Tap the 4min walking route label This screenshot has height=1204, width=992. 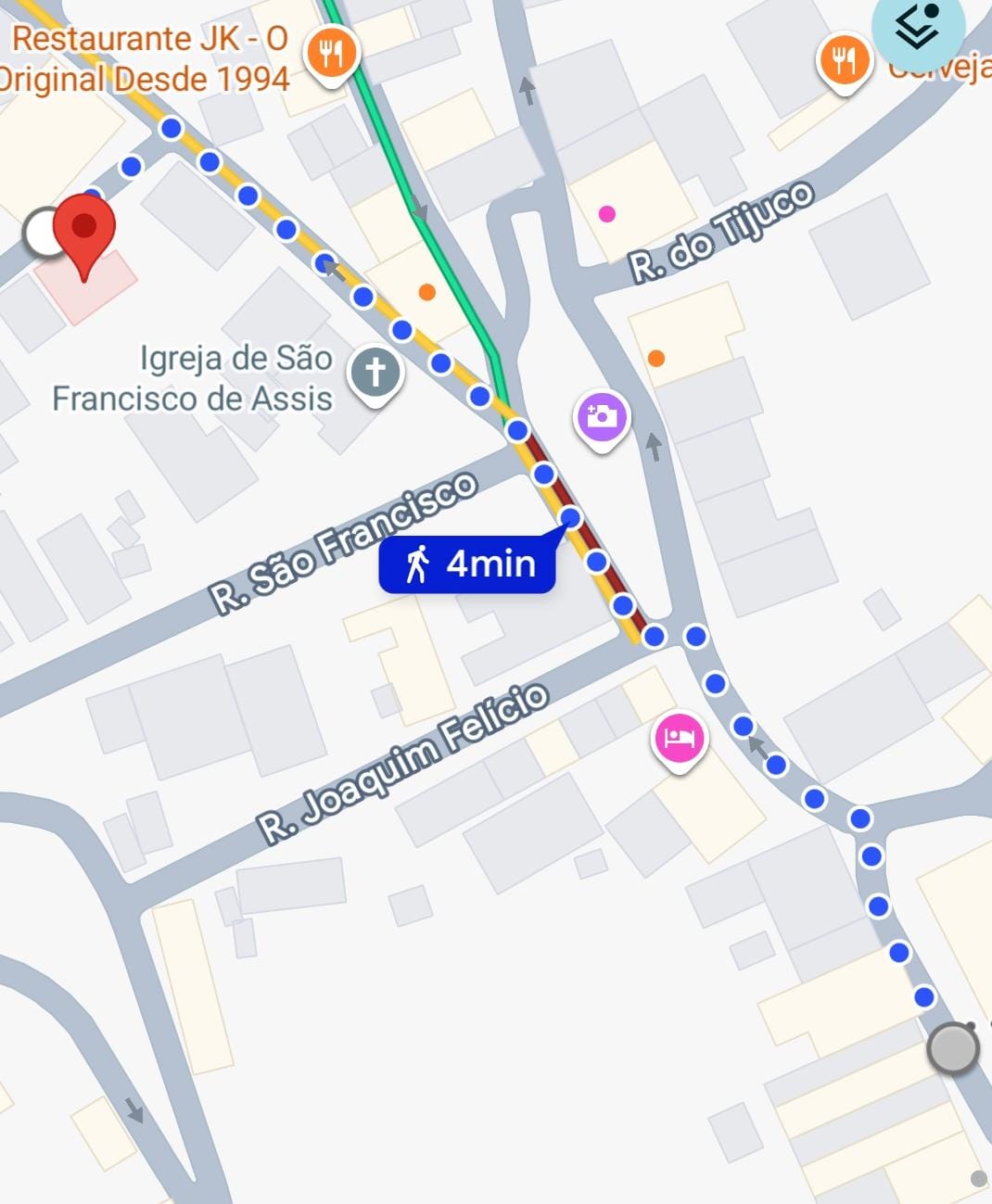click(x=467, y=564)
